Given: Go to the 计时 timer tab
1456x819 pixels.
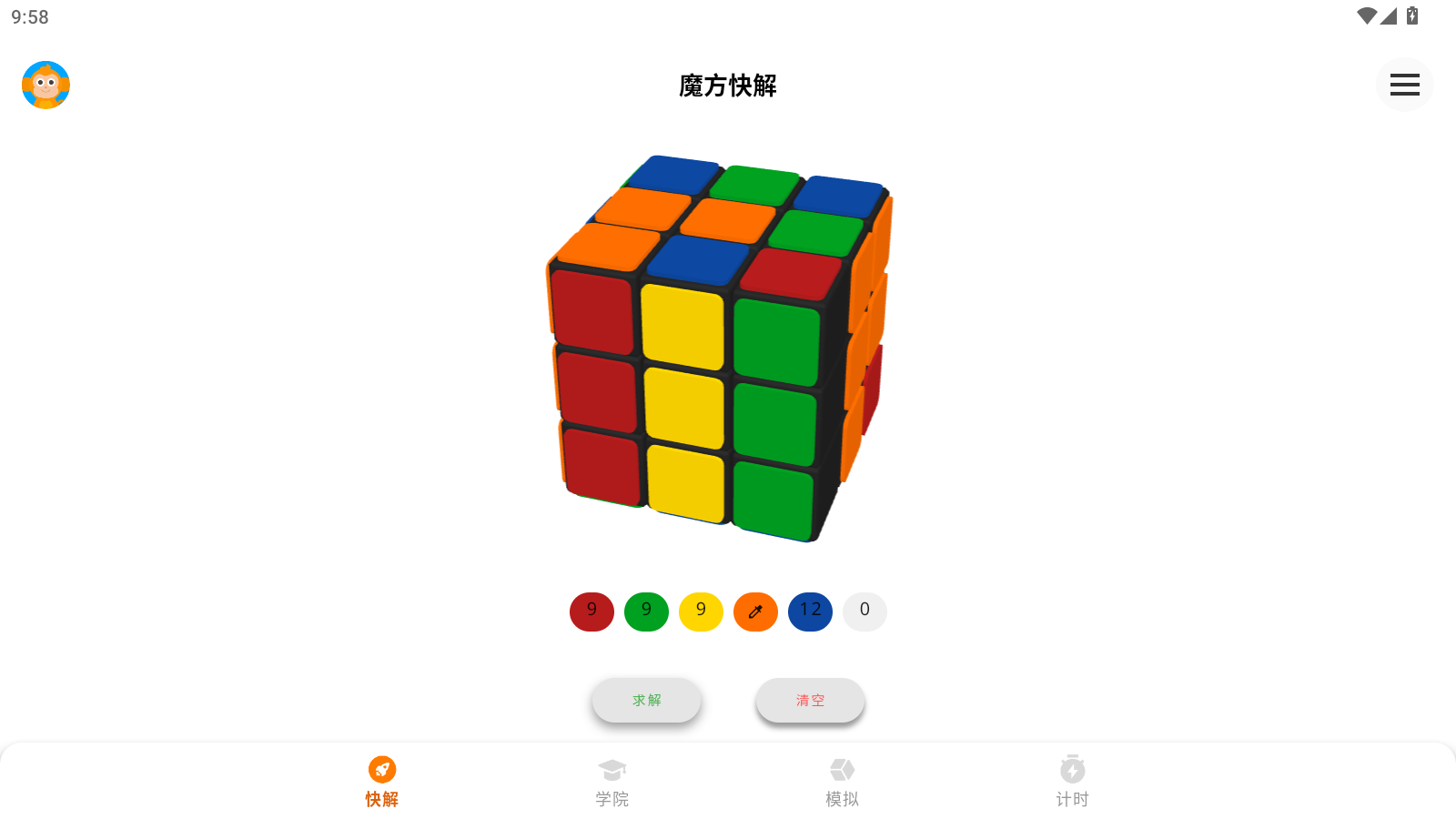Looking at the screenshot, I should coord(1072,782).
